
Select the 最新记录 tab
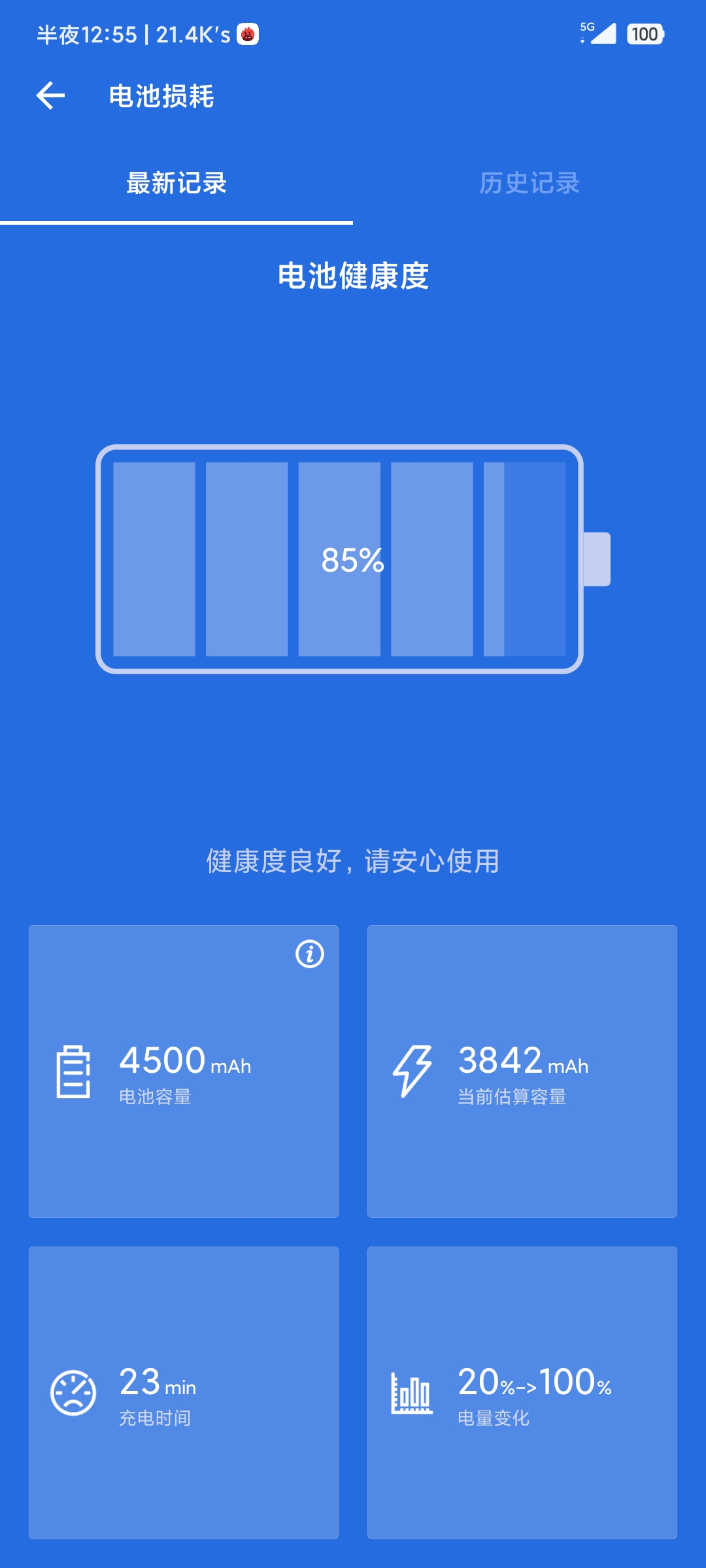pos(176,183)
